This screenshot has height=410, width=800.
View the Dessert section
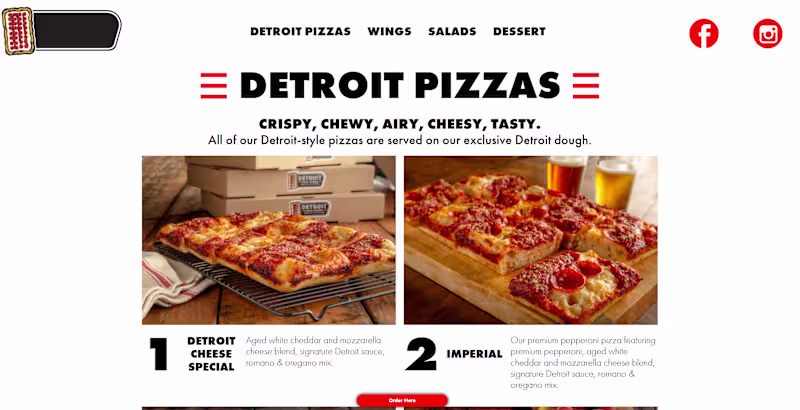[519, 32]
